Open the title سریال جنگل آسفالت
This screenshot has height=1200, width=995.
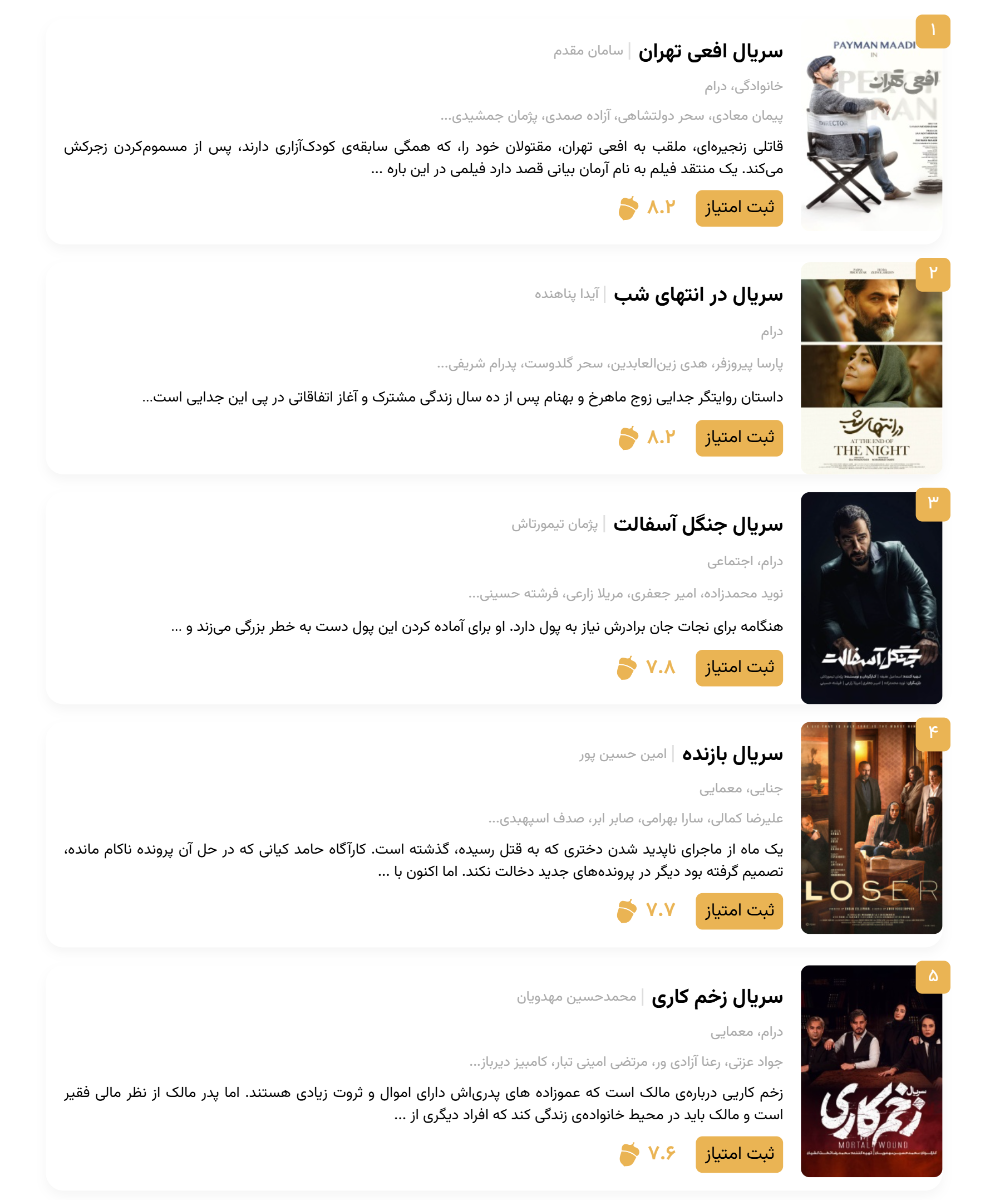pyautogui.click(x=698, y=525)
